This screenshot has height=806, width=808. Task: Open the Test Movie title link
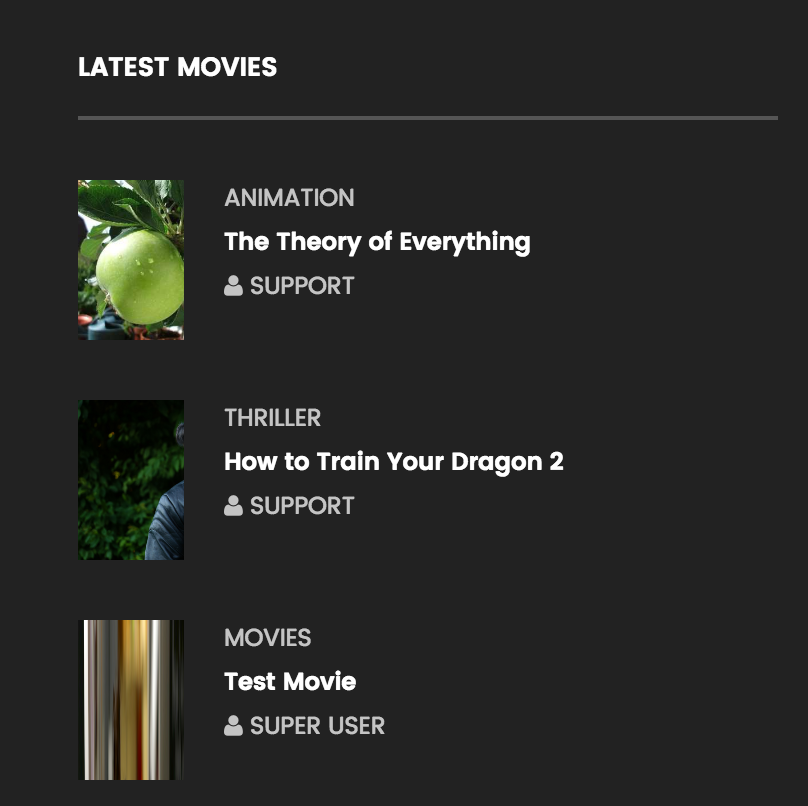[290, 682]
